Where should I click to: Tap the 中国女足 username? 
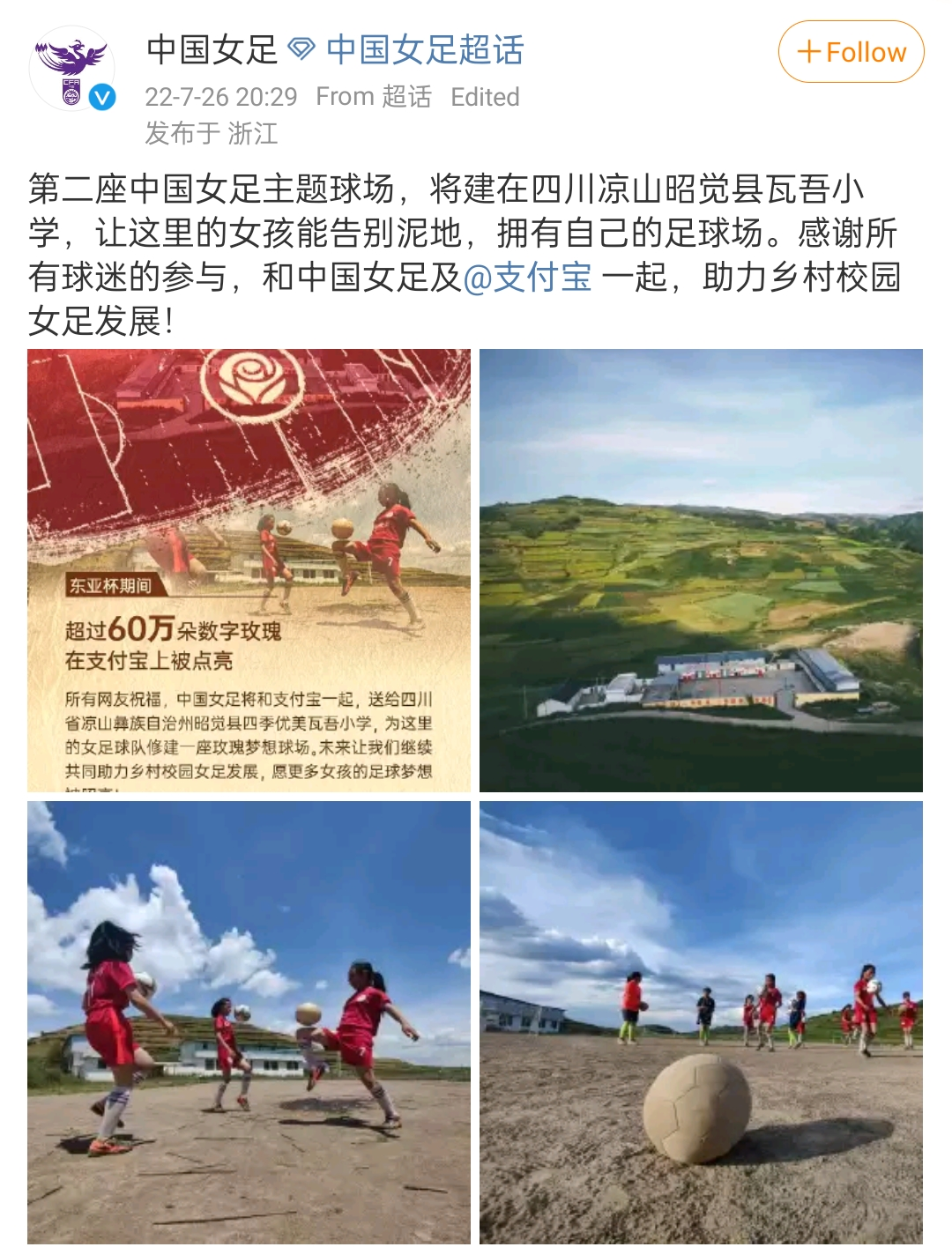pos(212,50)
